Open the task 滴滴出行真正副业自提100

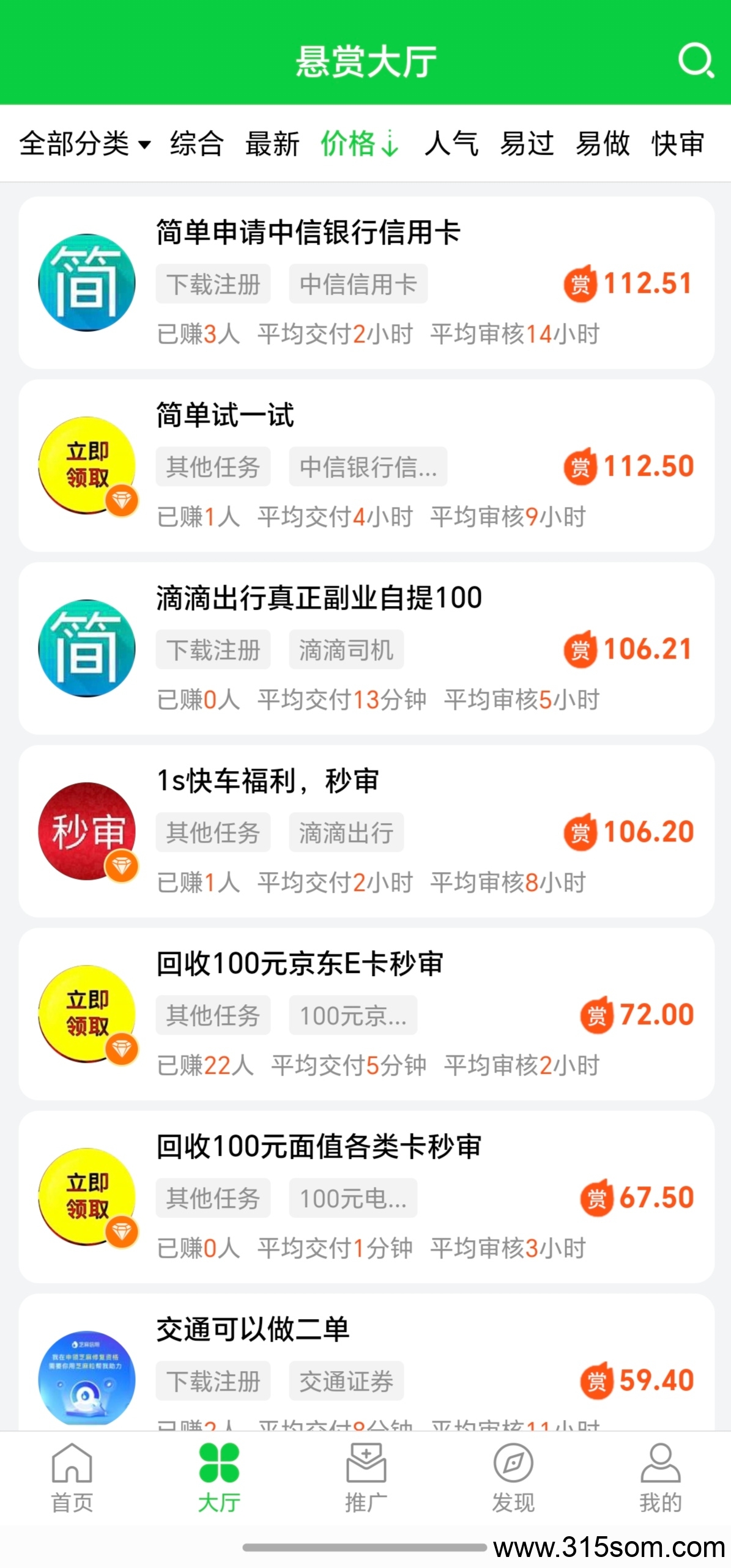pyautogui.click(x=366, y=648)
